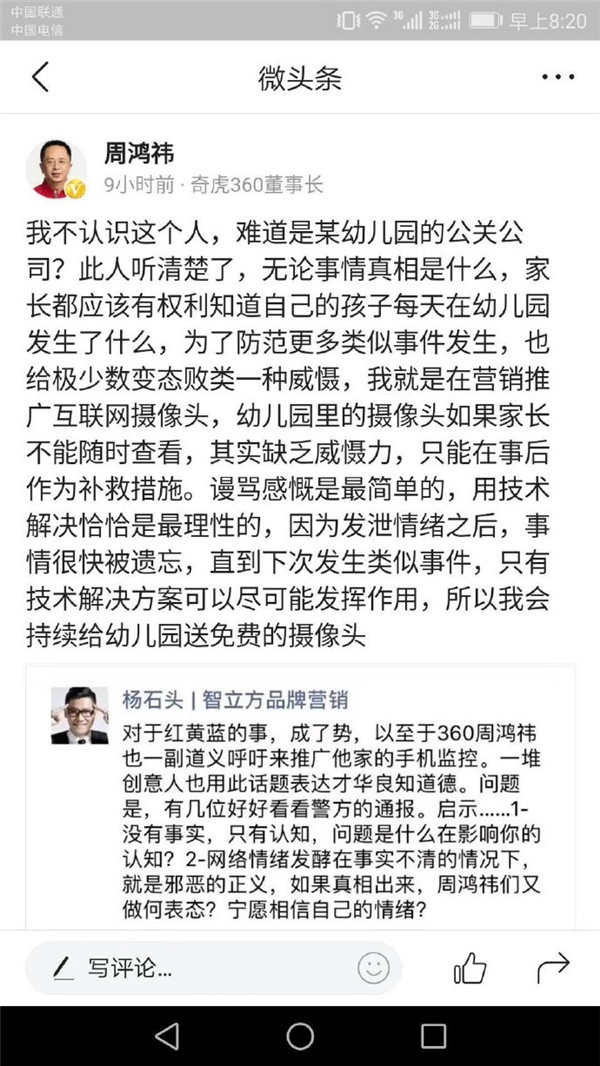The width and height of the screenshot is (600, 1066).
Task: Like this post with thumbs-up
Action: 469,967
